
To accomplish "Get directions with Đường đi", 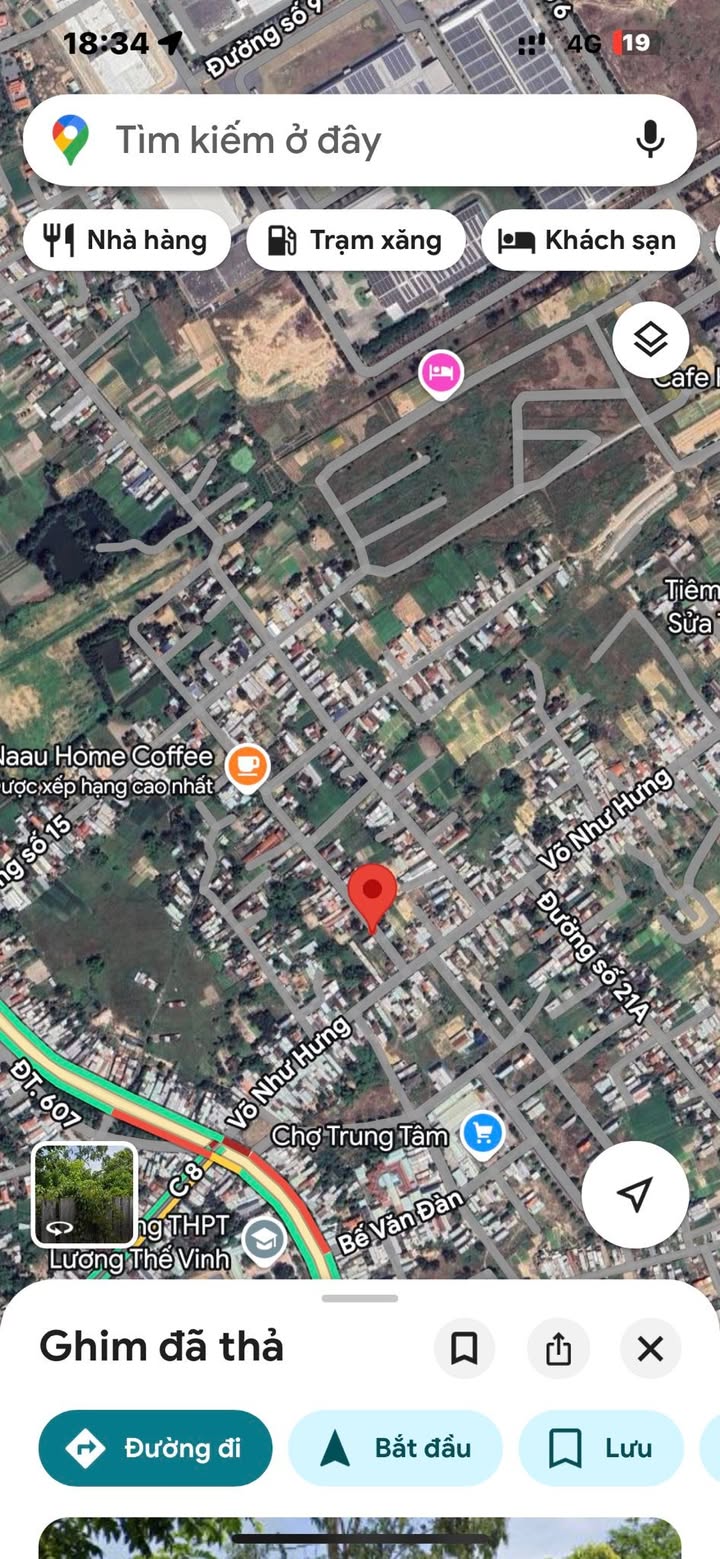I will coord(155,1448).
